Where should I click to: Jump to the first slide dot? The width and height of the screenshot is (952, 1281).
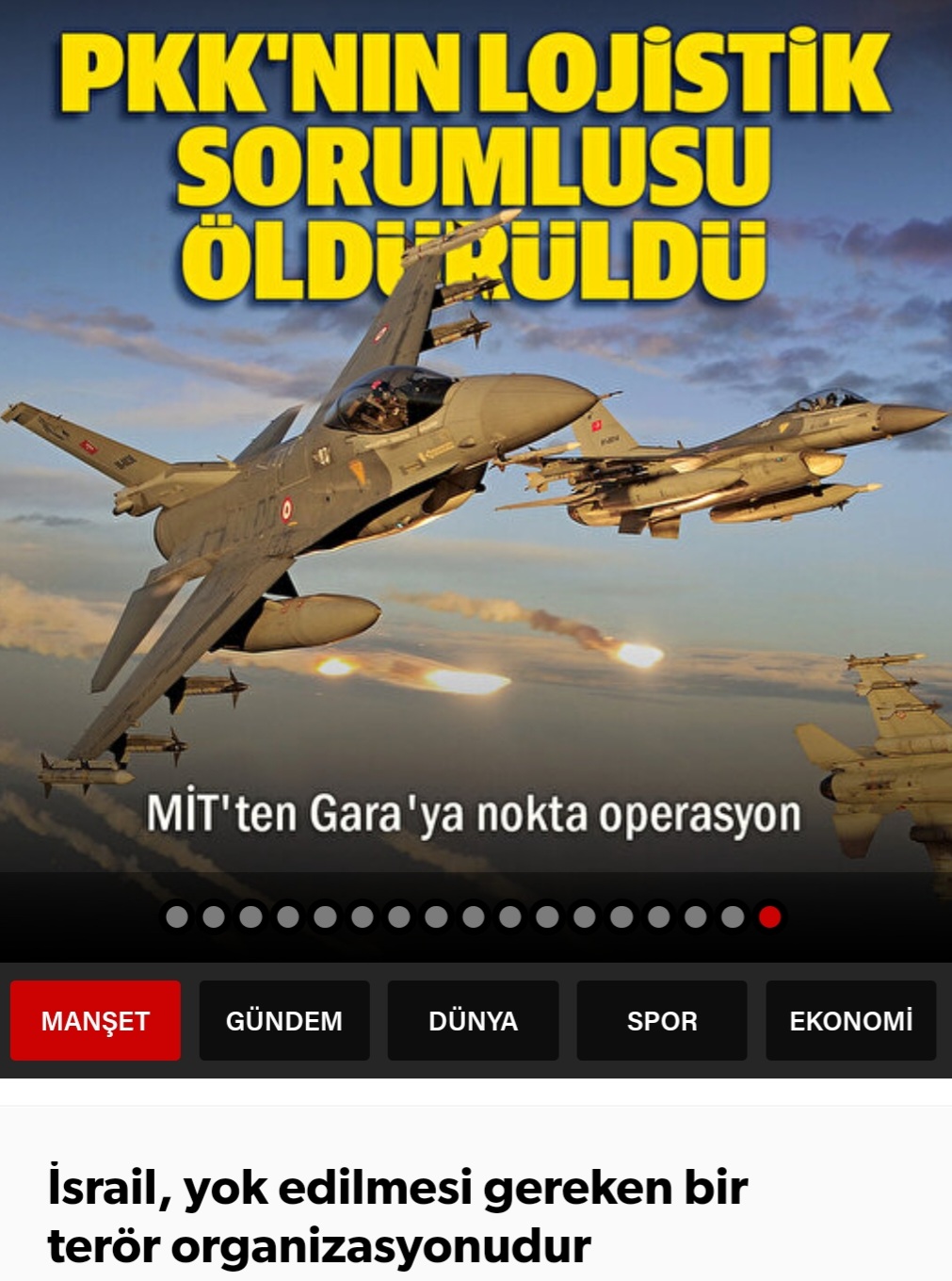point(177,916)
